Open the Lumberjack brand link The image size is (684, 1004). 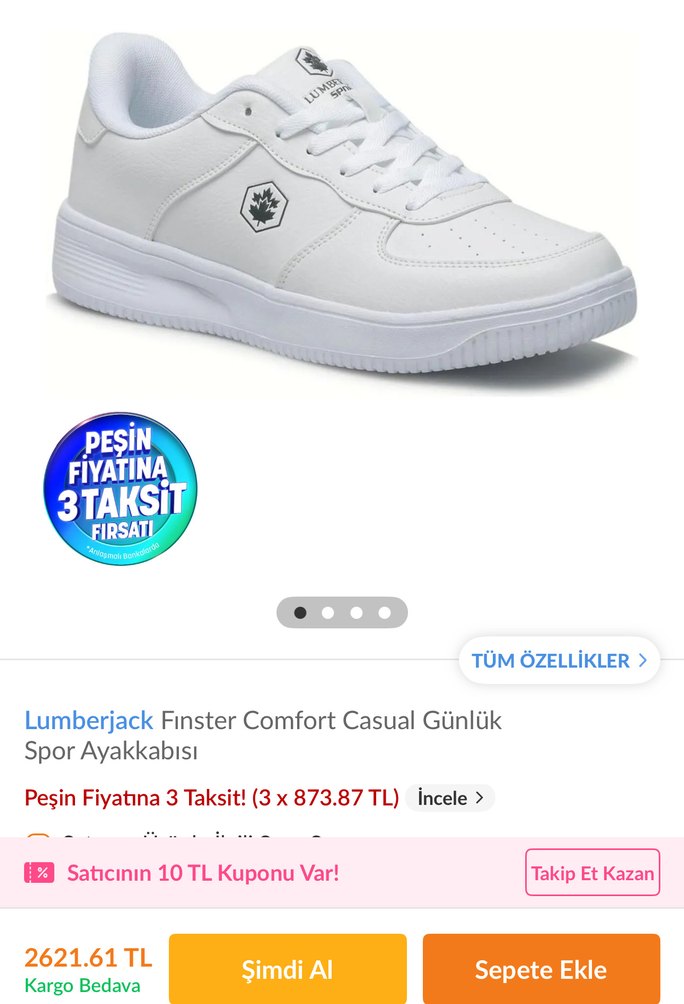click(89, 720)
